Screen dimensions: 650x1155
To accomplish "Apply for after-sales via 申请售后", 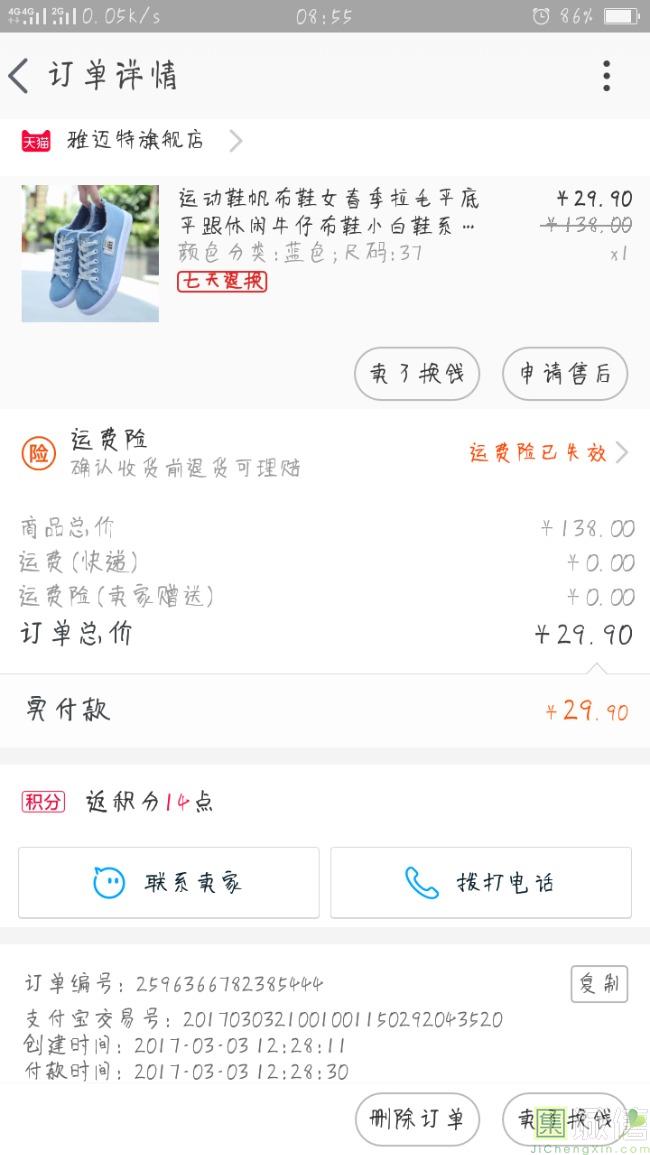I will point(564,374).
